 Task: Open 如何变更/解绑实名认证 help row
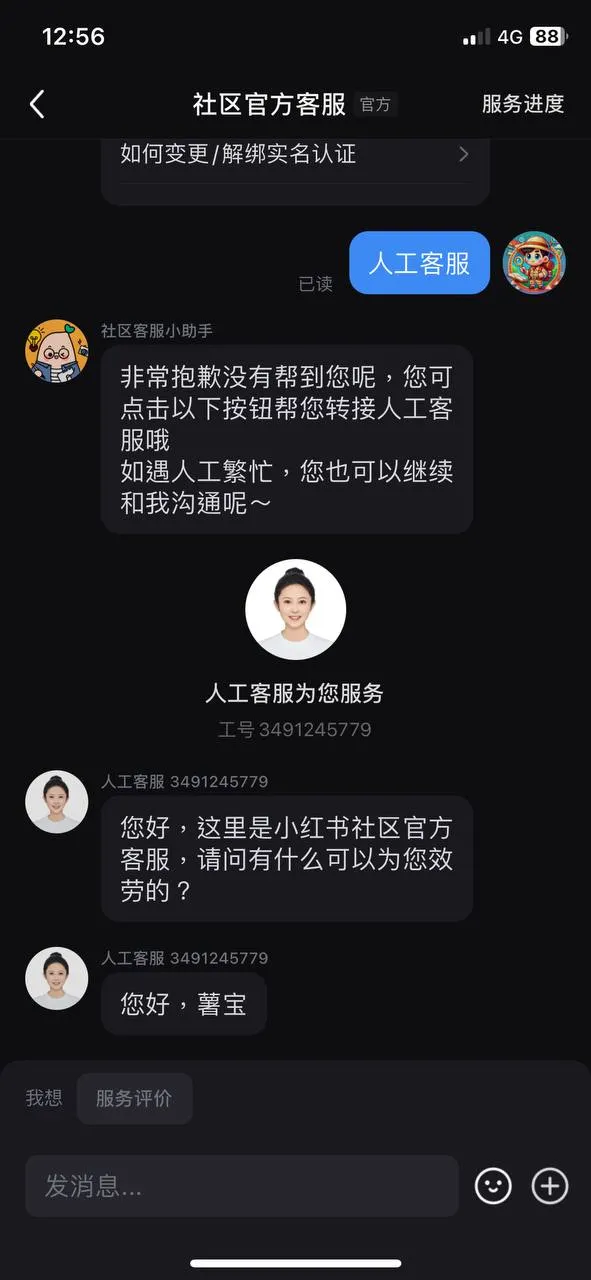295,154
